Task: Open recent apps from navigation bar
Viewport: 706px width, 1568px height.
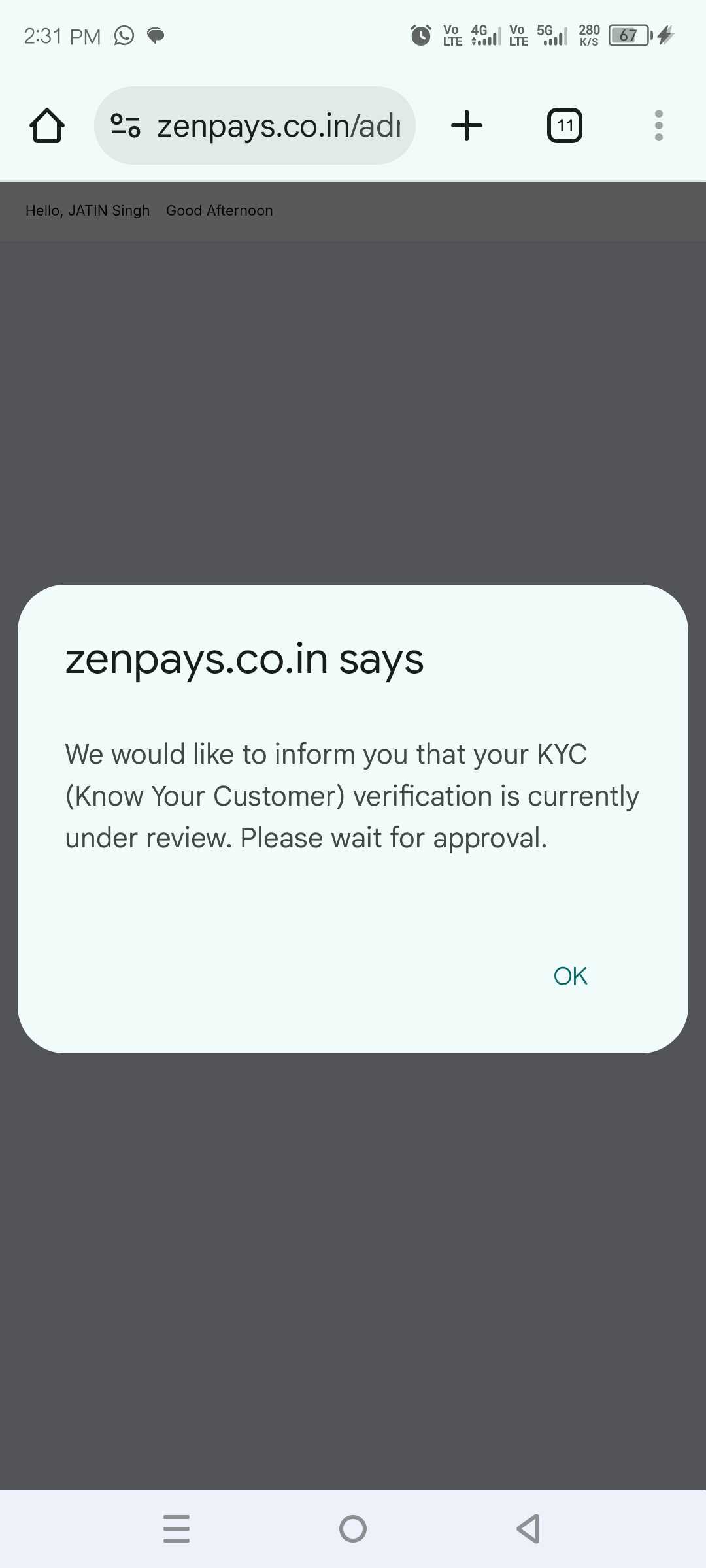Action: 176,1529
